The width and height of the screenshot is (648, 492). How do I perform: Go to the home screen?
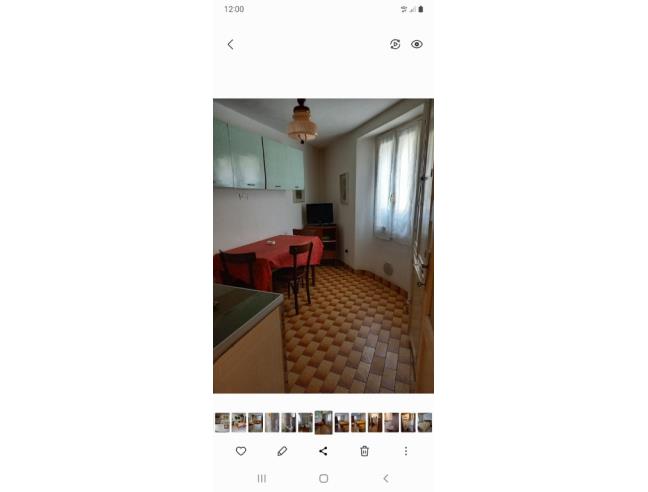(323, 479)
